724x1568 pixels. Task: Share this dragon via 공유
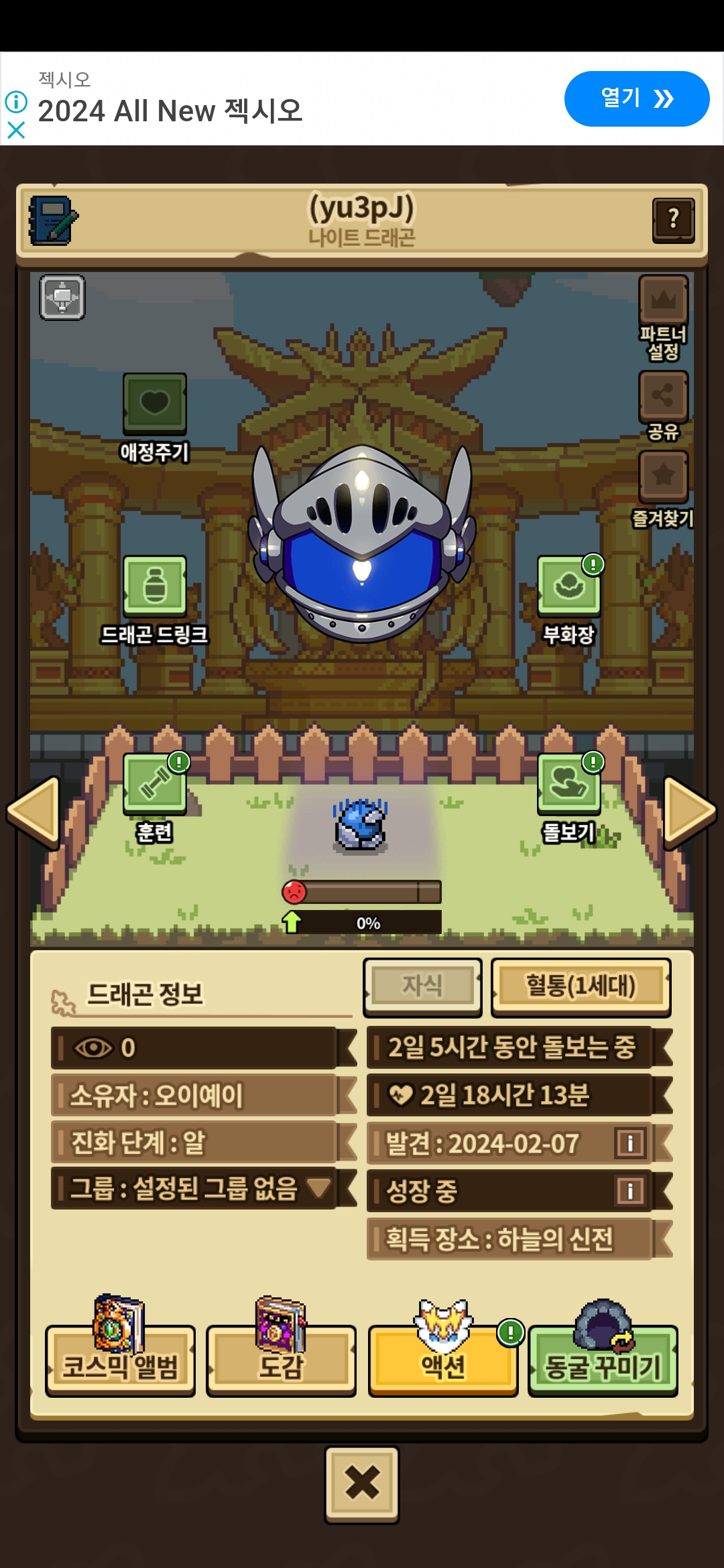tap(663, 395)
